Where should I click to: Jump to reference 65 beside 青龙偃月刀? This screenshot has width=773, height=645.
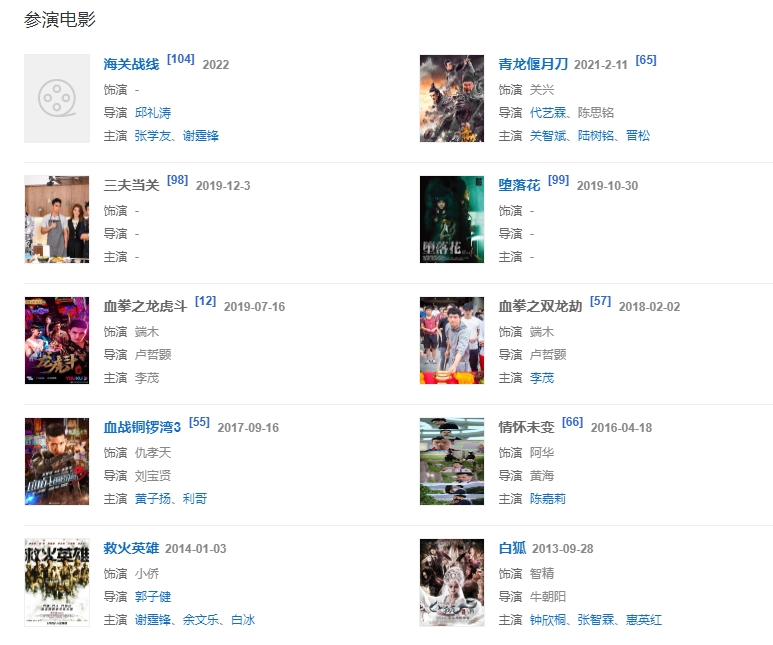point(646,60)
